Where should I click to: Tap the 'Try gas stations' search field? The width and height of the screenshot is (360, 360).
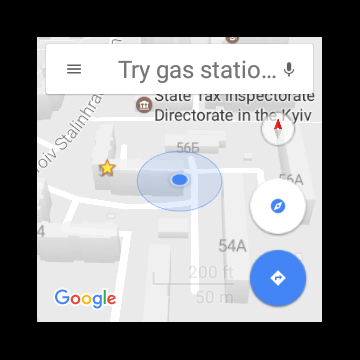tap(197, 70)
